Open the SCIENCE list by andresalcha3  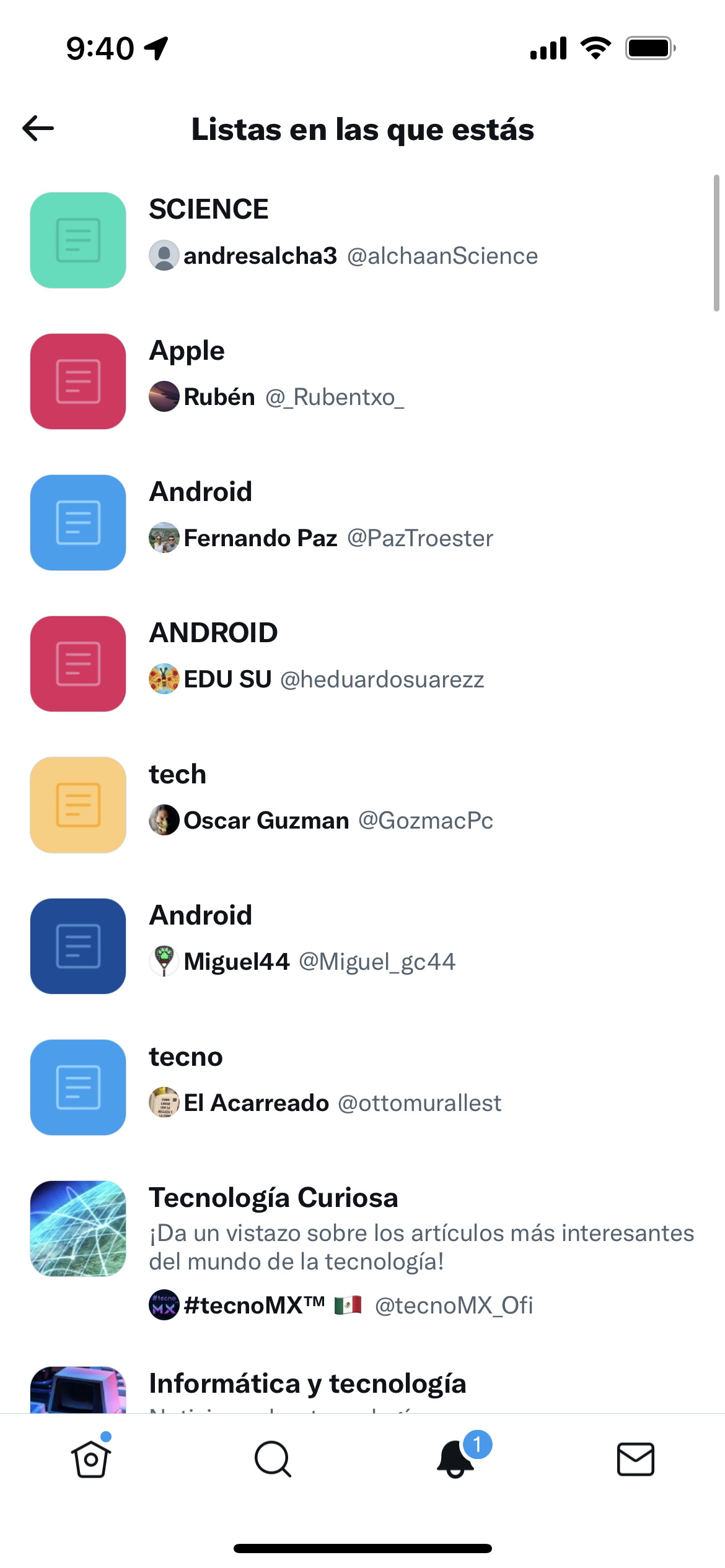click(362, 240)
